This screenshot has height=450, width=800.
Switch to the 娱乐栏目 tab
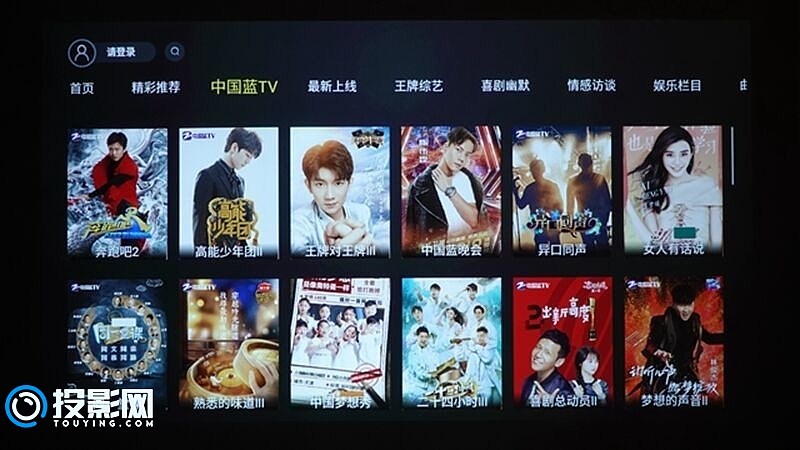[x=677, y=87]
